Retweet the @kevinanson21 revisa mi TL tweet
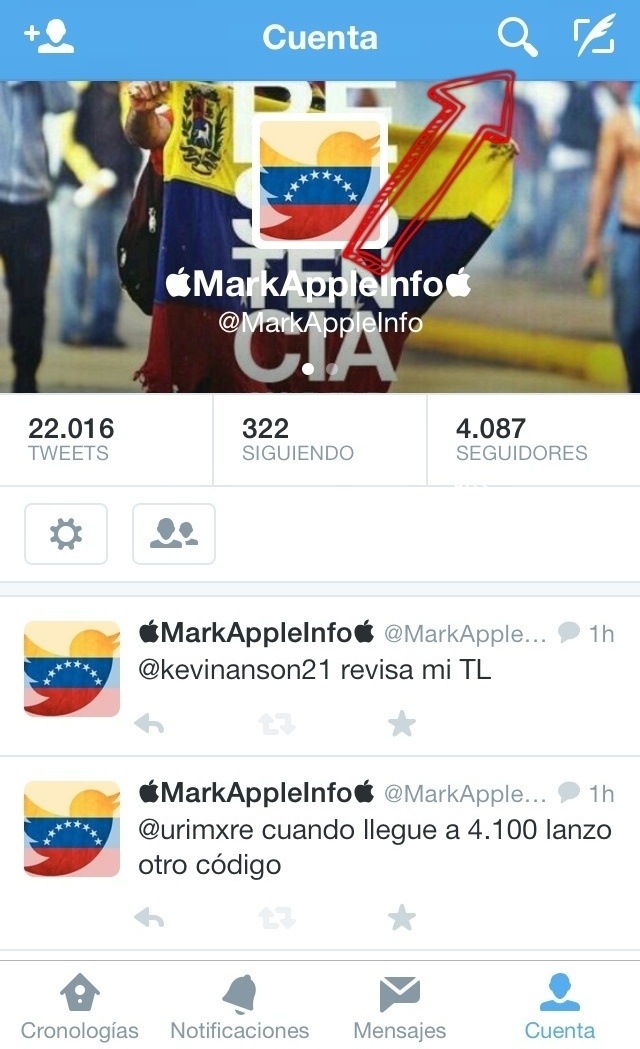Image resolution: width=640 pixels, height=1049 pixels. [275, 724]
